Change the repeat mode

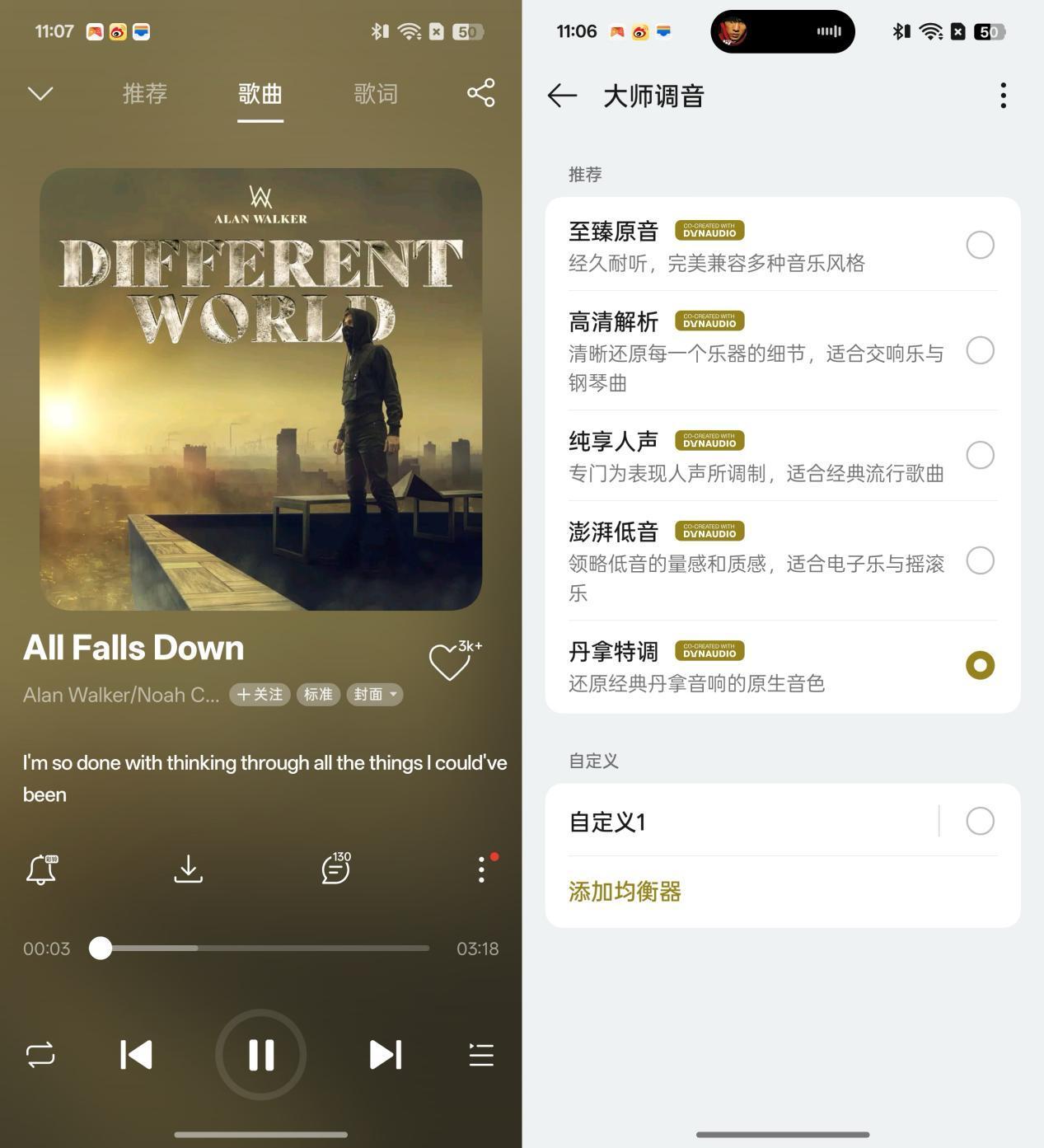(x=40, y=1055)
